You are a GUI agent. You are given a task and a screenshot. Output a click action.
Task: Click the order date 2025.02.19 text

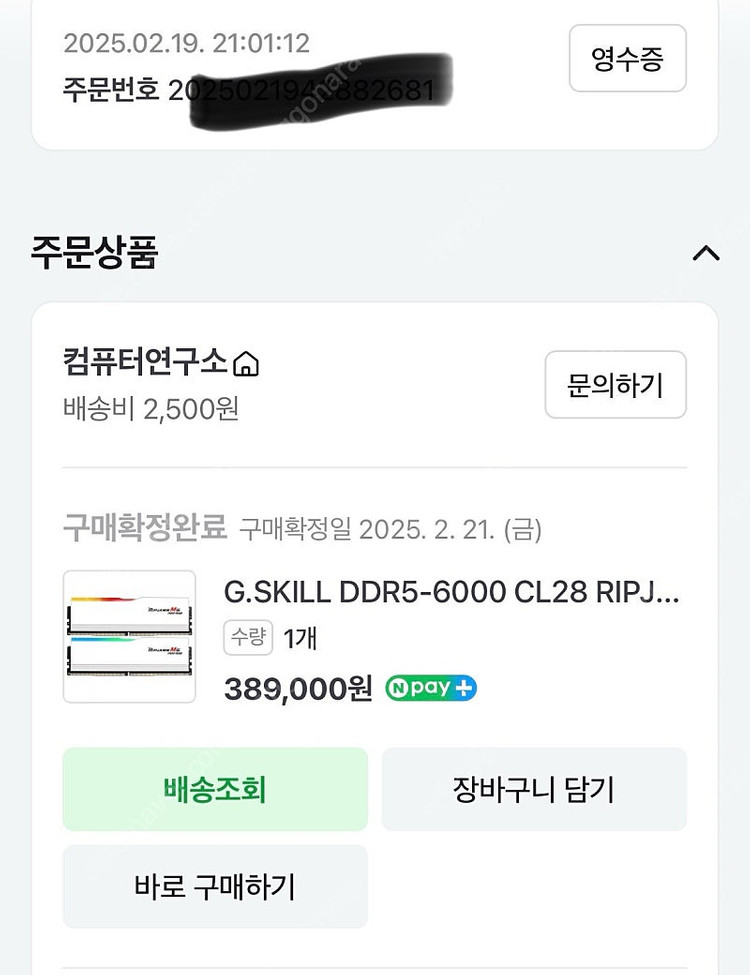(x=185, y=45)
